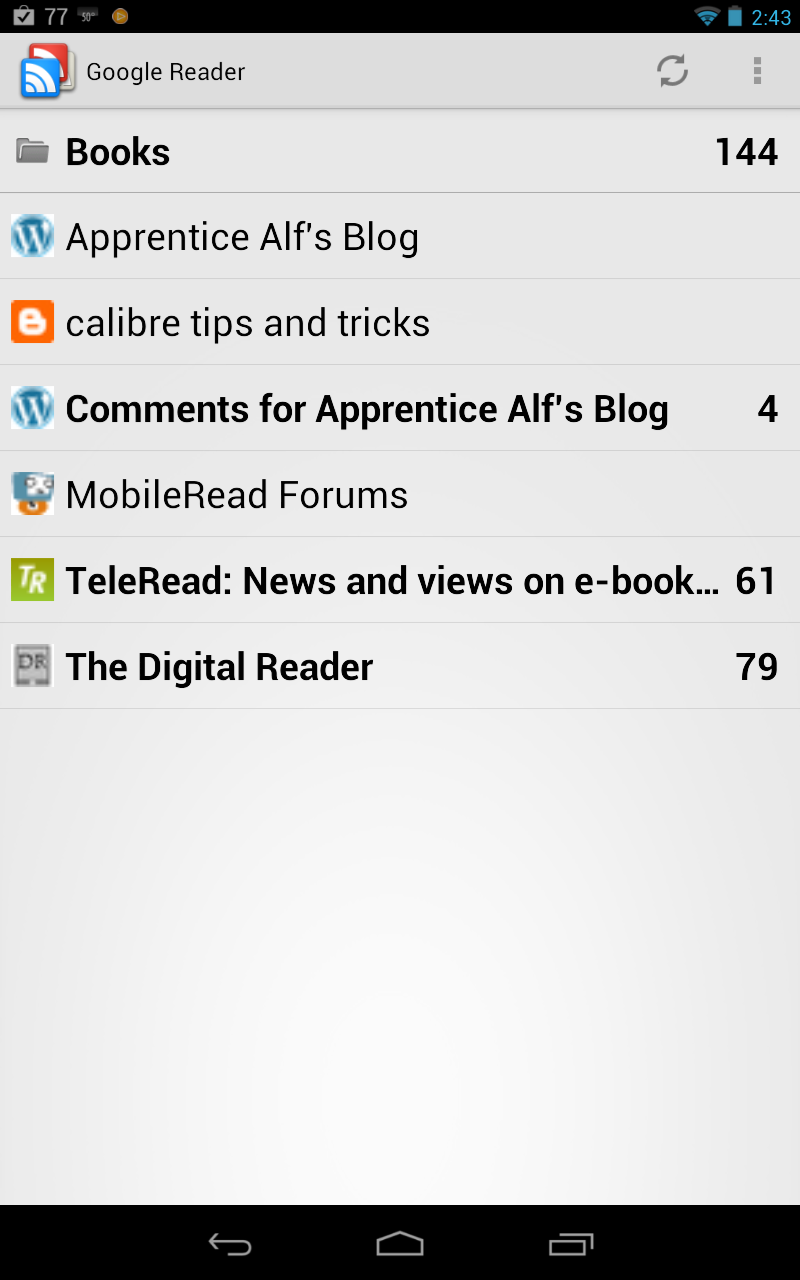Tap the Google Reader app icon to go up

click(x=46, y=71)
